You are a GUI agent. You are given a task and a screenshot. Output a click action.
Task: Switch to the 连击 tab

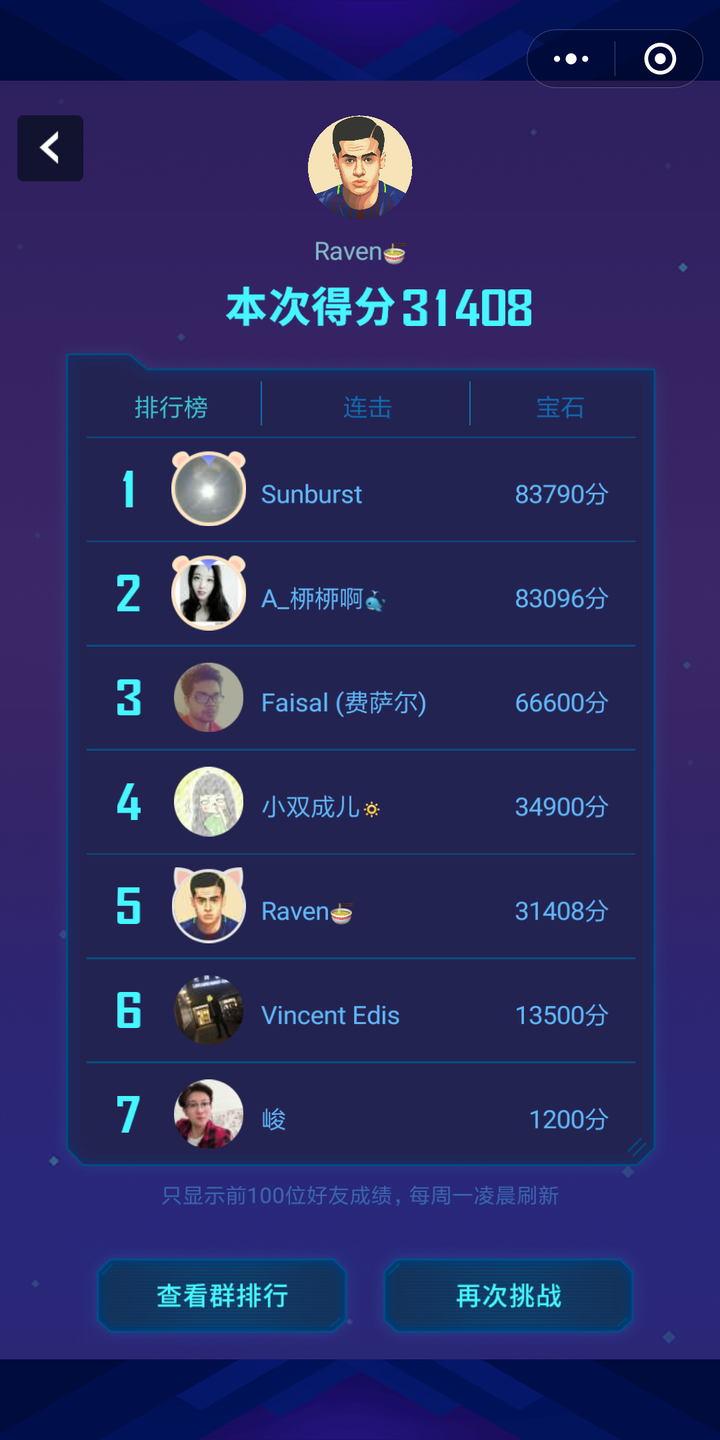click(x=367, y=407)
